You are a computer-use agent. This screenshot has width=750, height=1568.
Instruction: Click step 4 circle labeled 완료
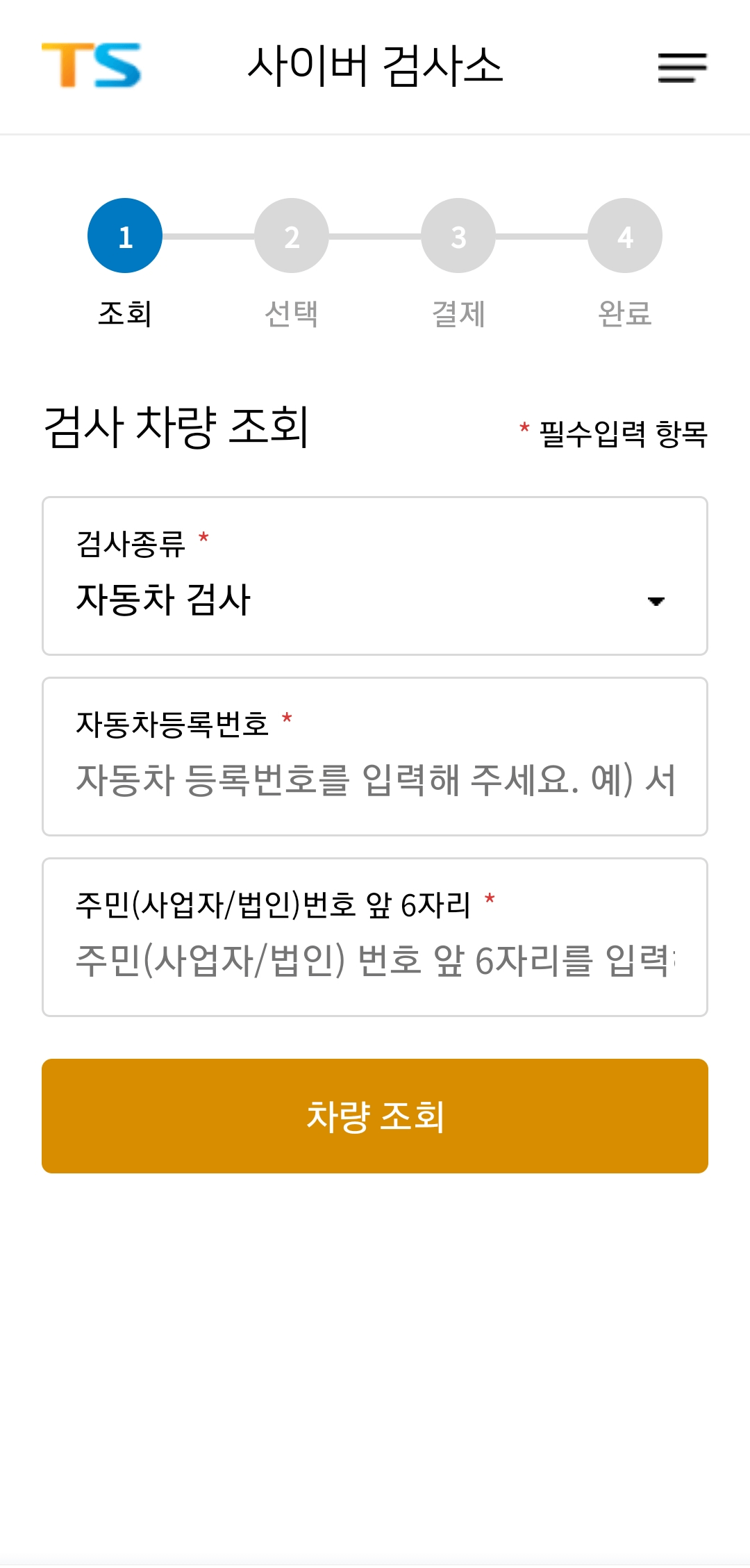pyautogui.click(x=624, y=235)
